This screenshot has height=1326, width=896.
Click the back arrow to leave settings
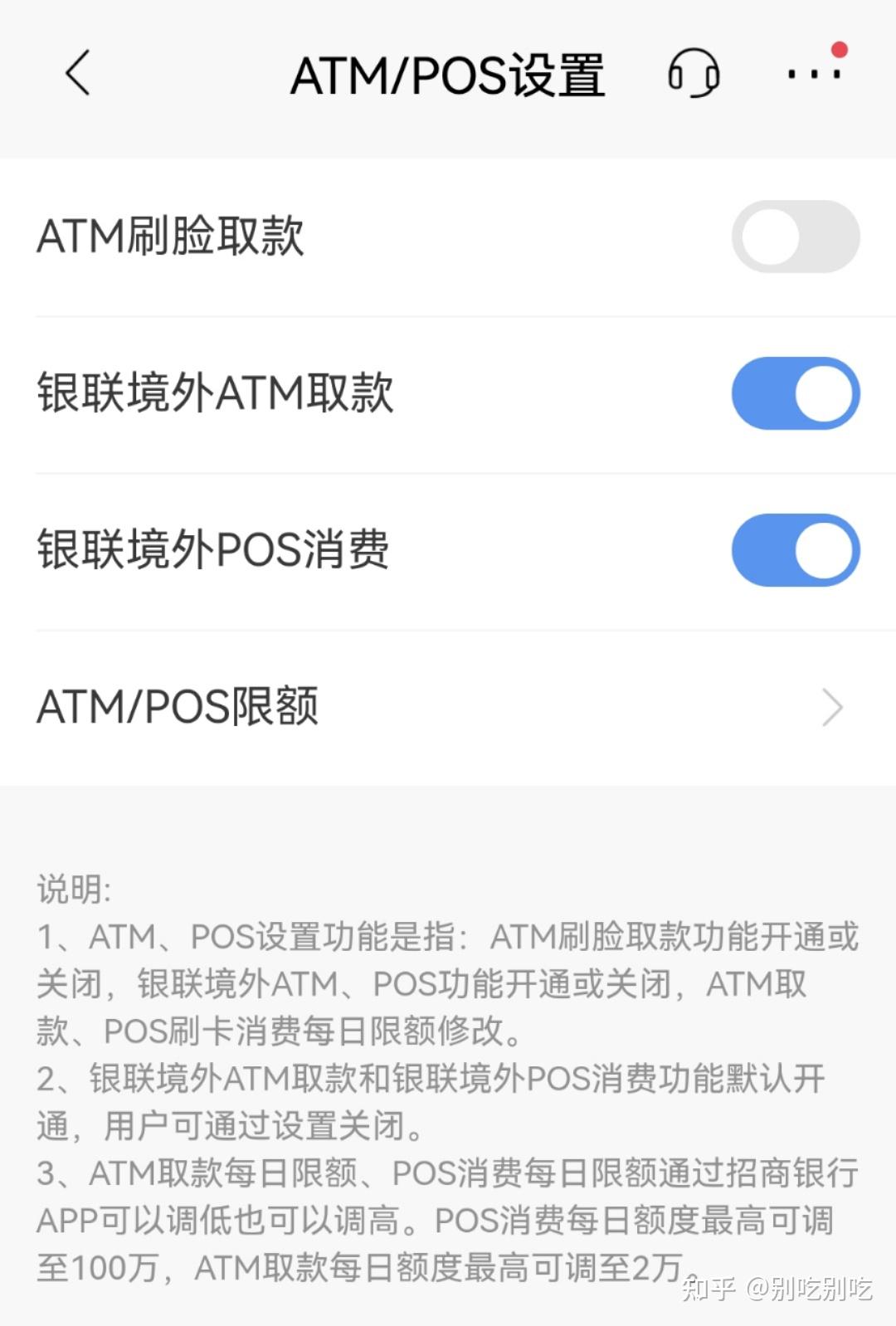[79, 73]
